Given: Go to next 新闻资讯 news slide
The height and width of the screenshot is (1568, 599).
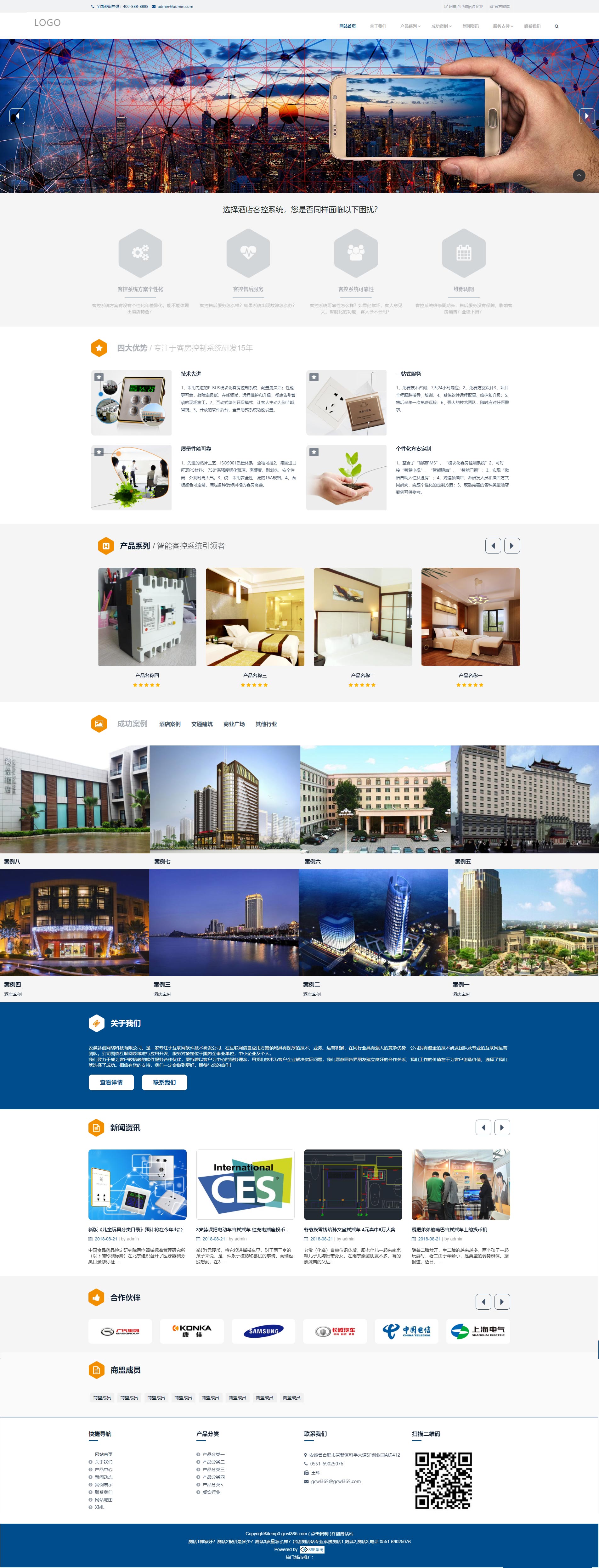Looking at the screenshot, I should [x=502, y=1127].
